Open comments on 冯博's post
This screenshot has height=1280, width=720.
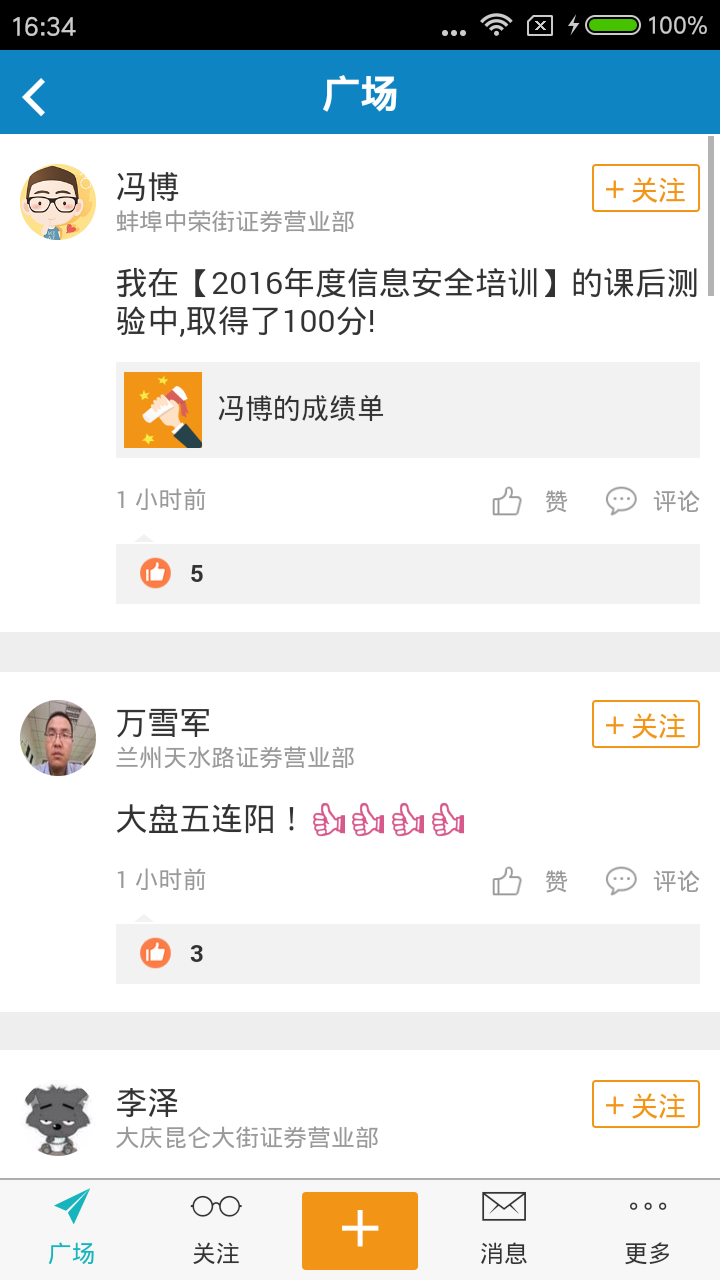(x=622, y=500)
